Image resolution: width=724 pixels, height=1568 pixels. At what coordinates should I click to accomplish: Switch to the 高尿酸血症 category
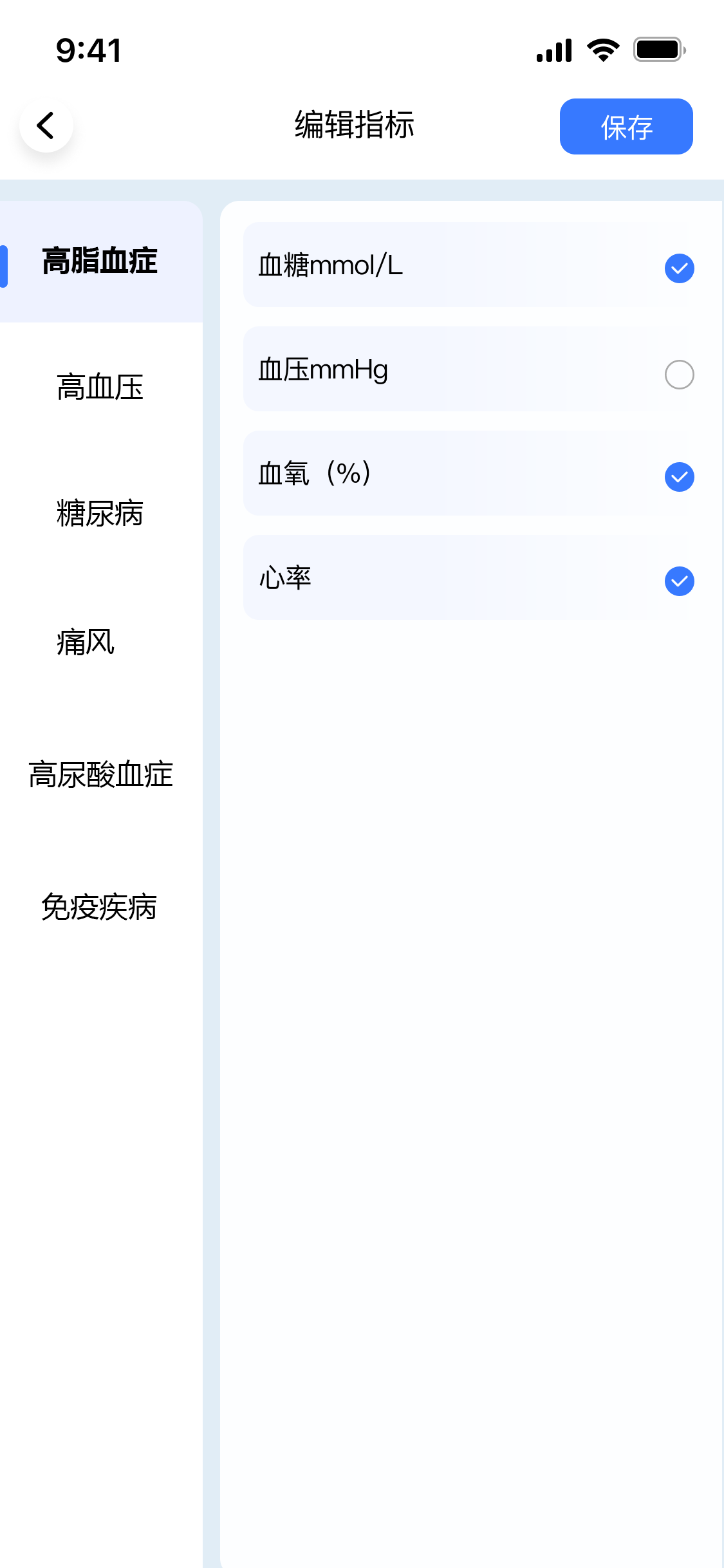coord(100,775)
